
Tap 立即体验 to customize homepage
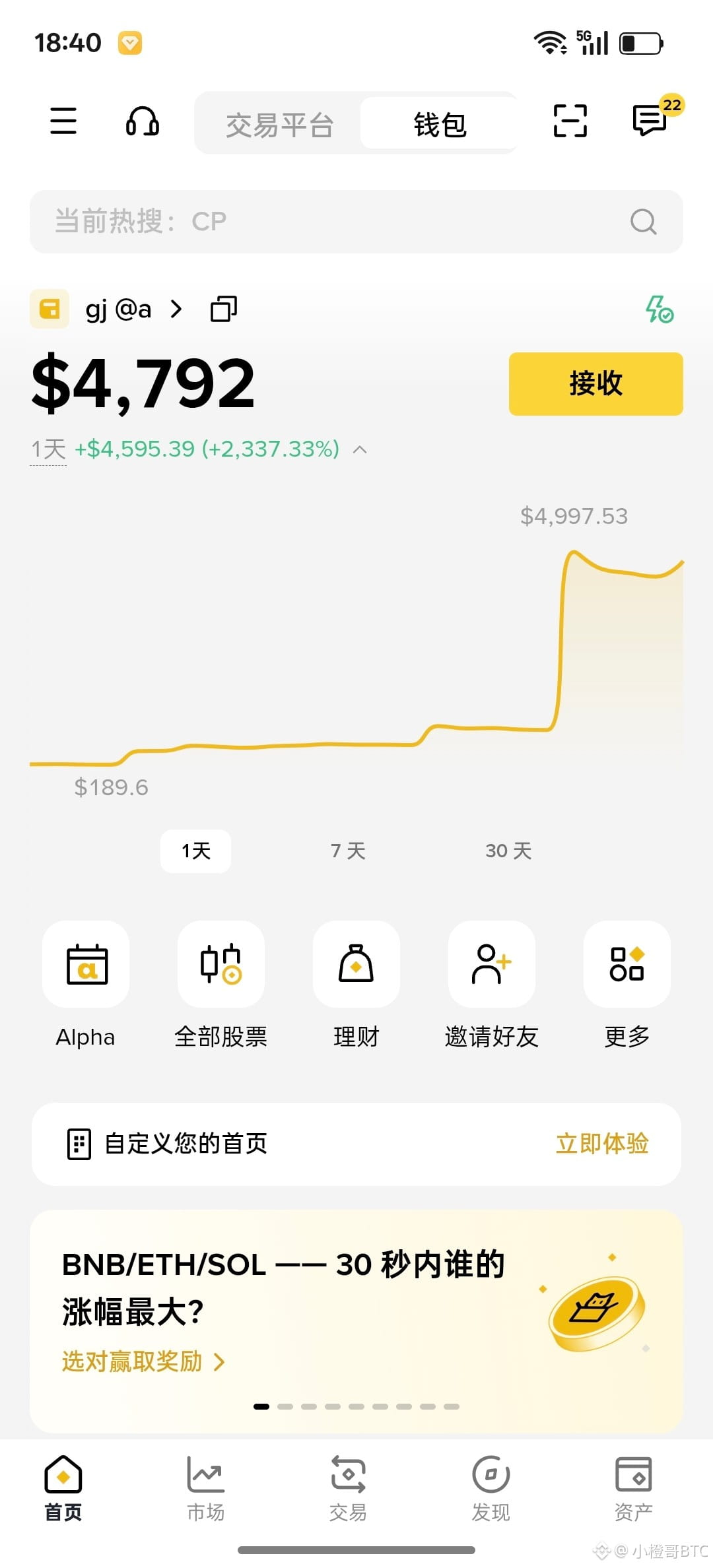tap(602, 1144)
